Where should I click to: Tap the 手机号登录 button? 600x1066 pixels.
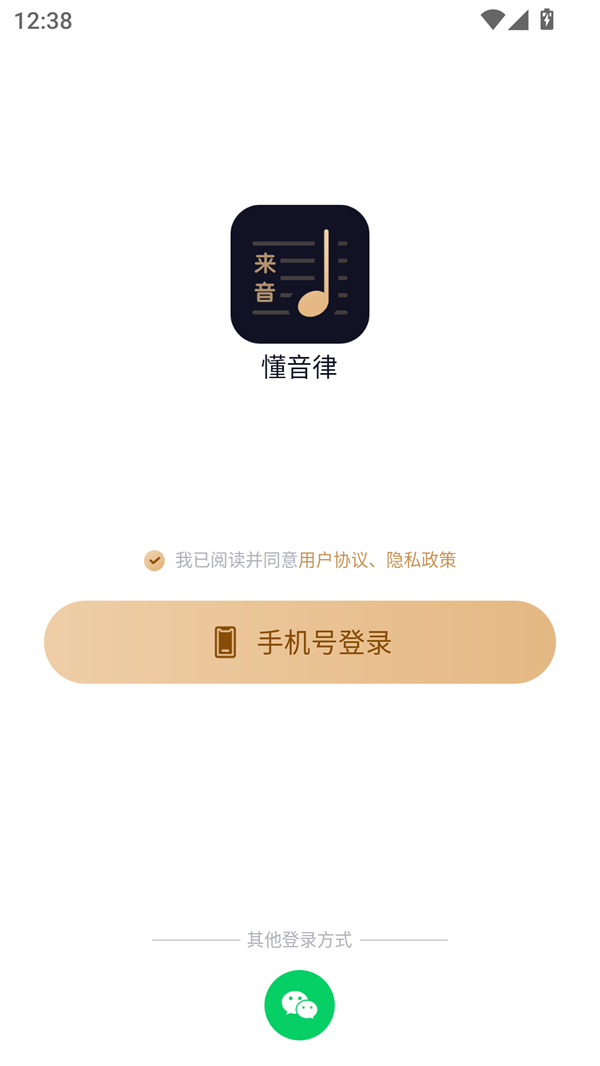pos(300,642)
